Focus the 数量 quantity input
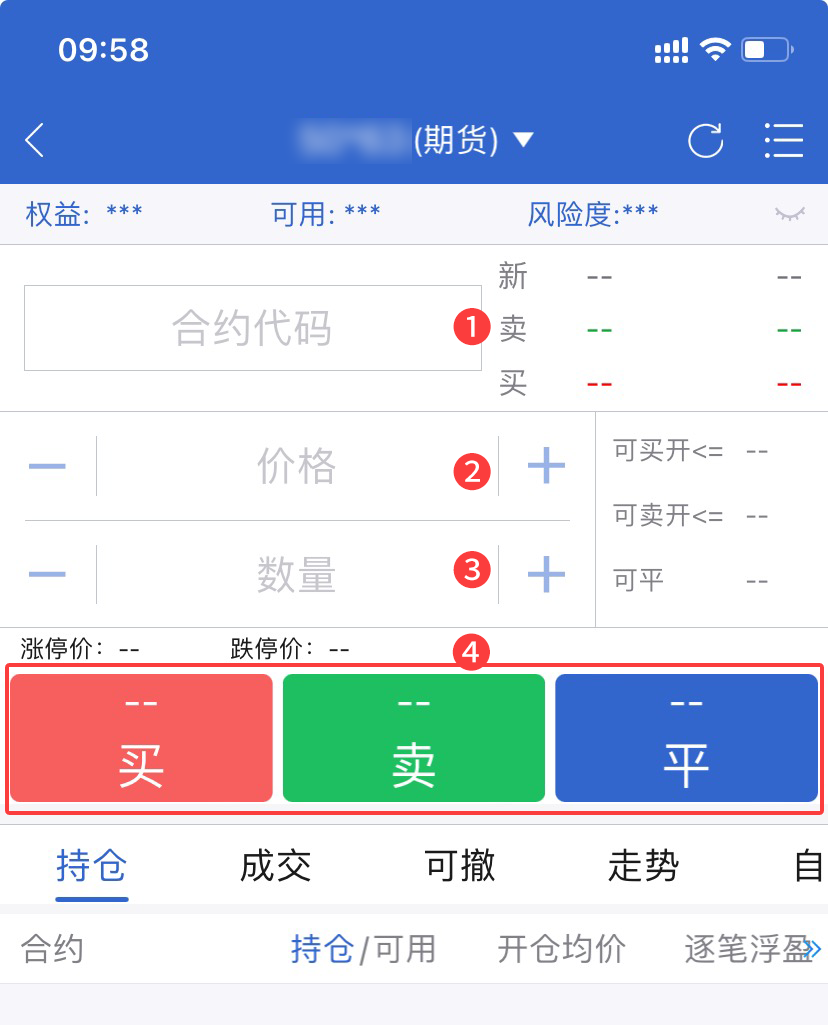828x1025 pixels. point(296,574)
